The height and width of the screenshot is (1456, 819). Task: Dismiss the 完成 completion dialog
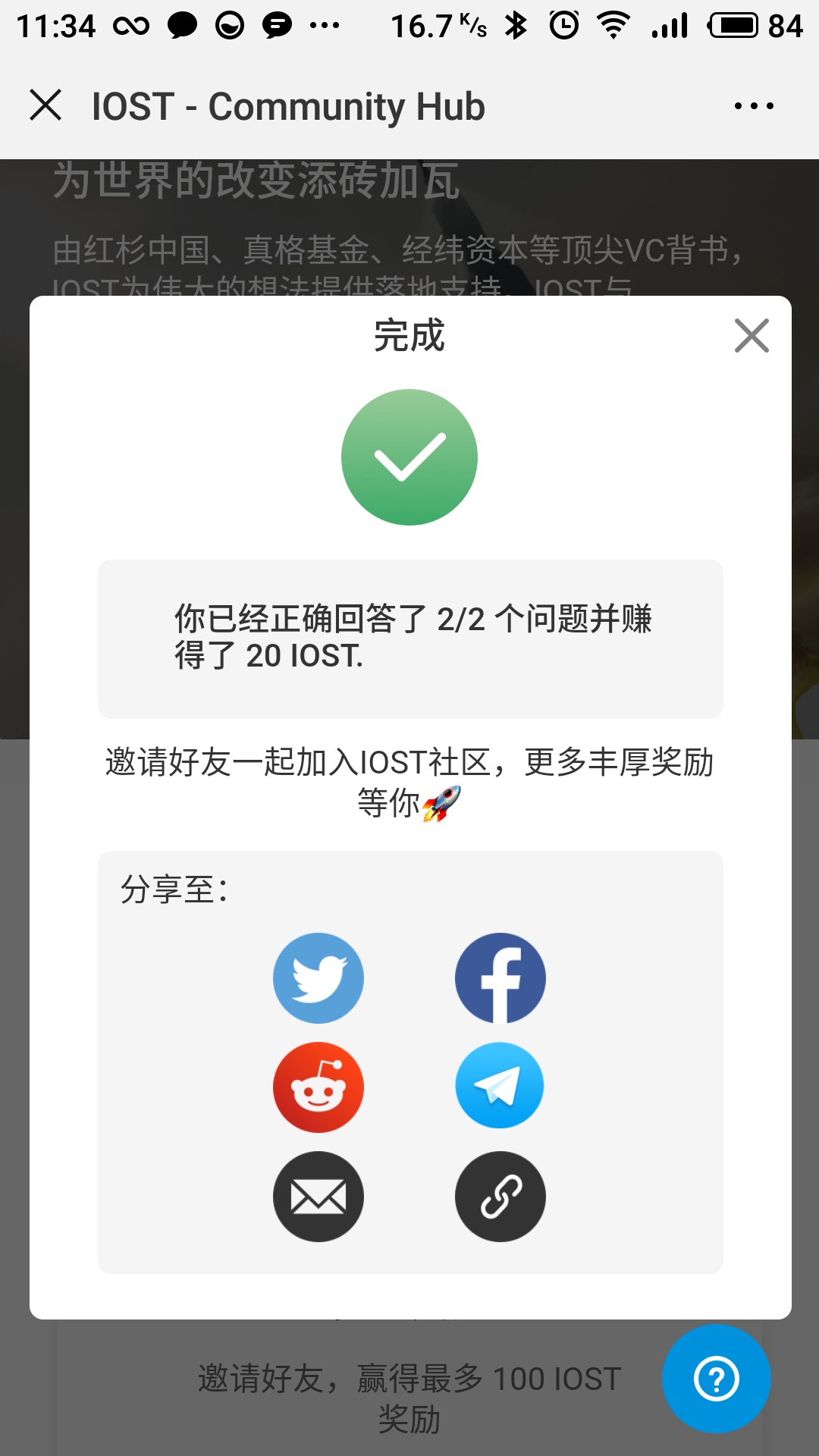[x=752, y=336]
